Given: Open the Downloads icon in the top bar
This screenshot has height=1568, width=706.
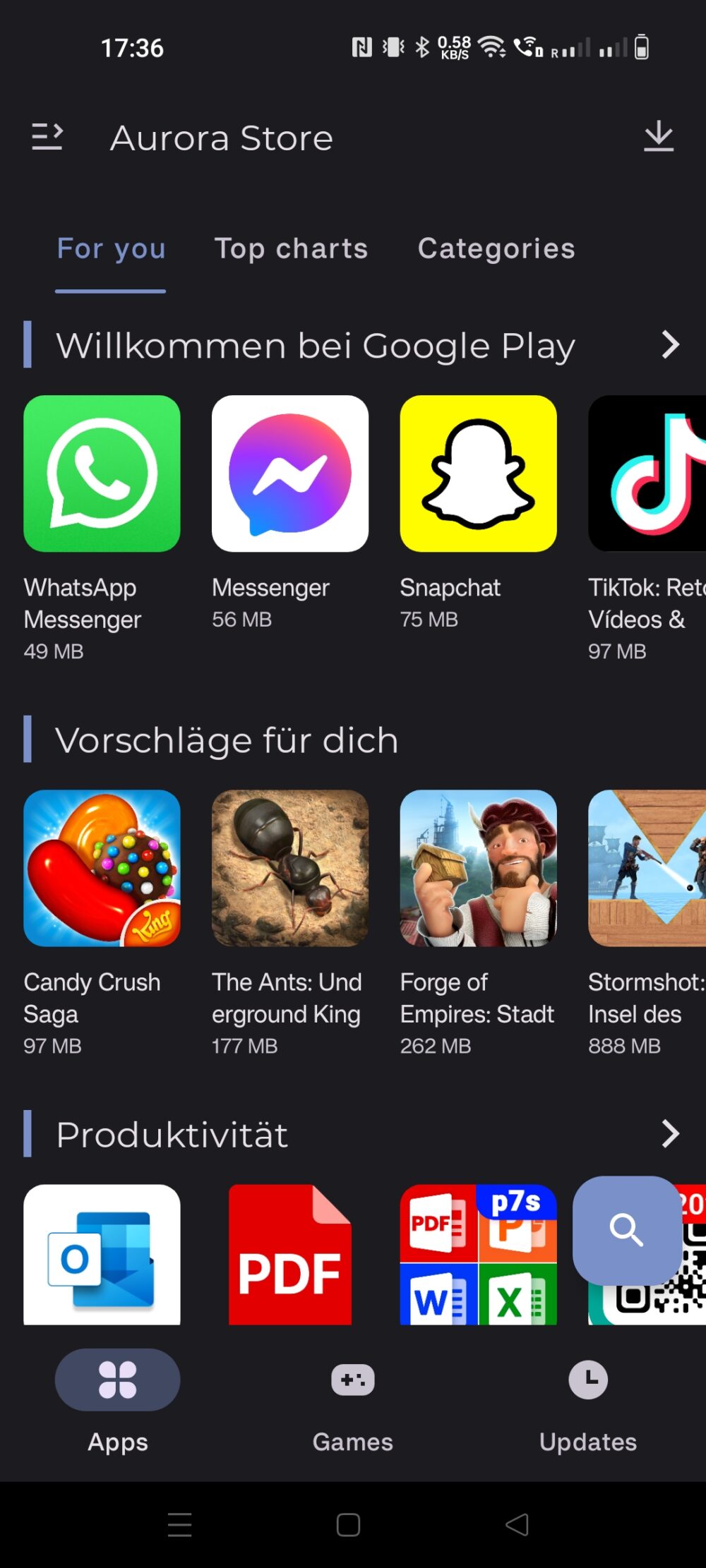Looking at the screenshot, I should (x=659, y=137).
